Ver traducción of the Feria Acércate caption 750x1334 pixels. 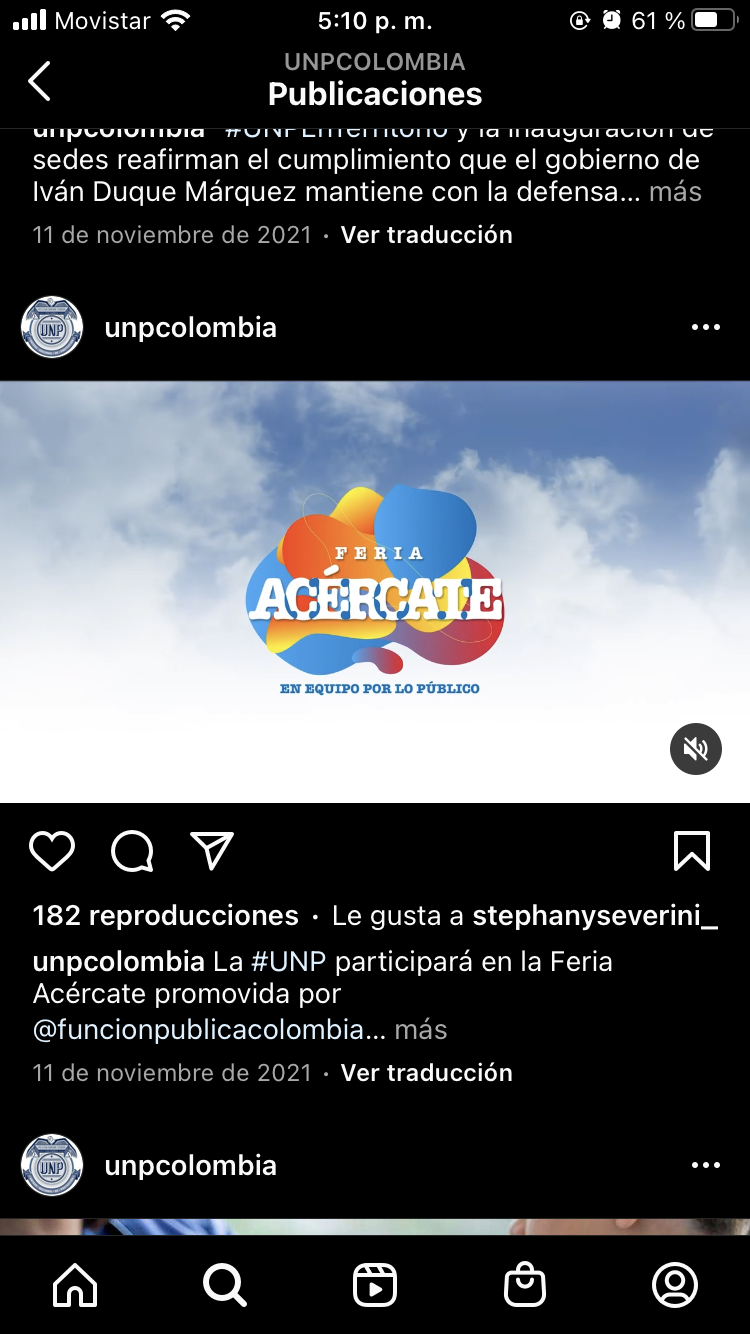coord(427,1073)
